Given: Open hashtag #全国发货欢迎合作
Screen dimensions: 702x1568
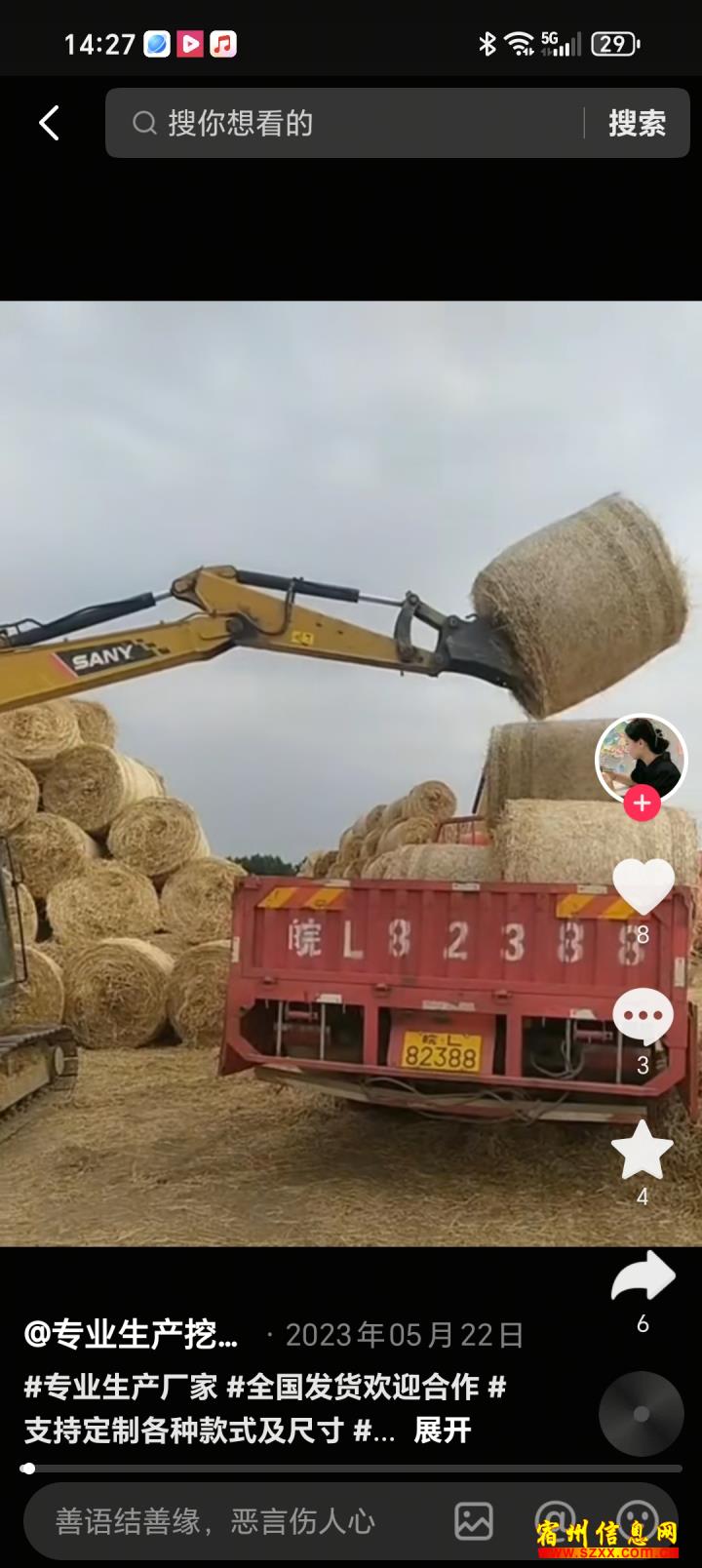Looking at the screenshot, I should 353,1387.
